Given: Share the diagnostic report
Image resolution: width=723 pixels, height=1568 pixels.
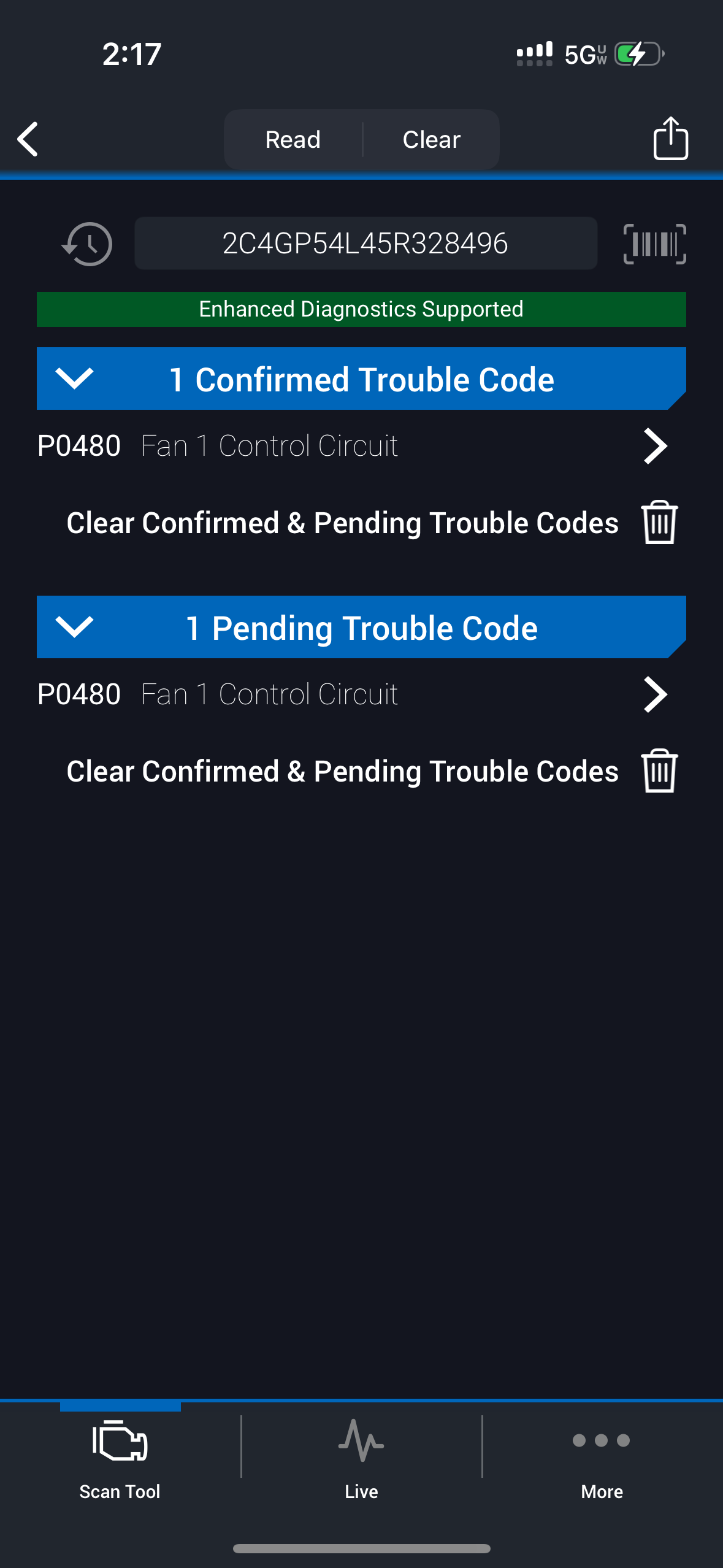Looking at the screenshot, I should pyautogui.click(x=670, y=138).
